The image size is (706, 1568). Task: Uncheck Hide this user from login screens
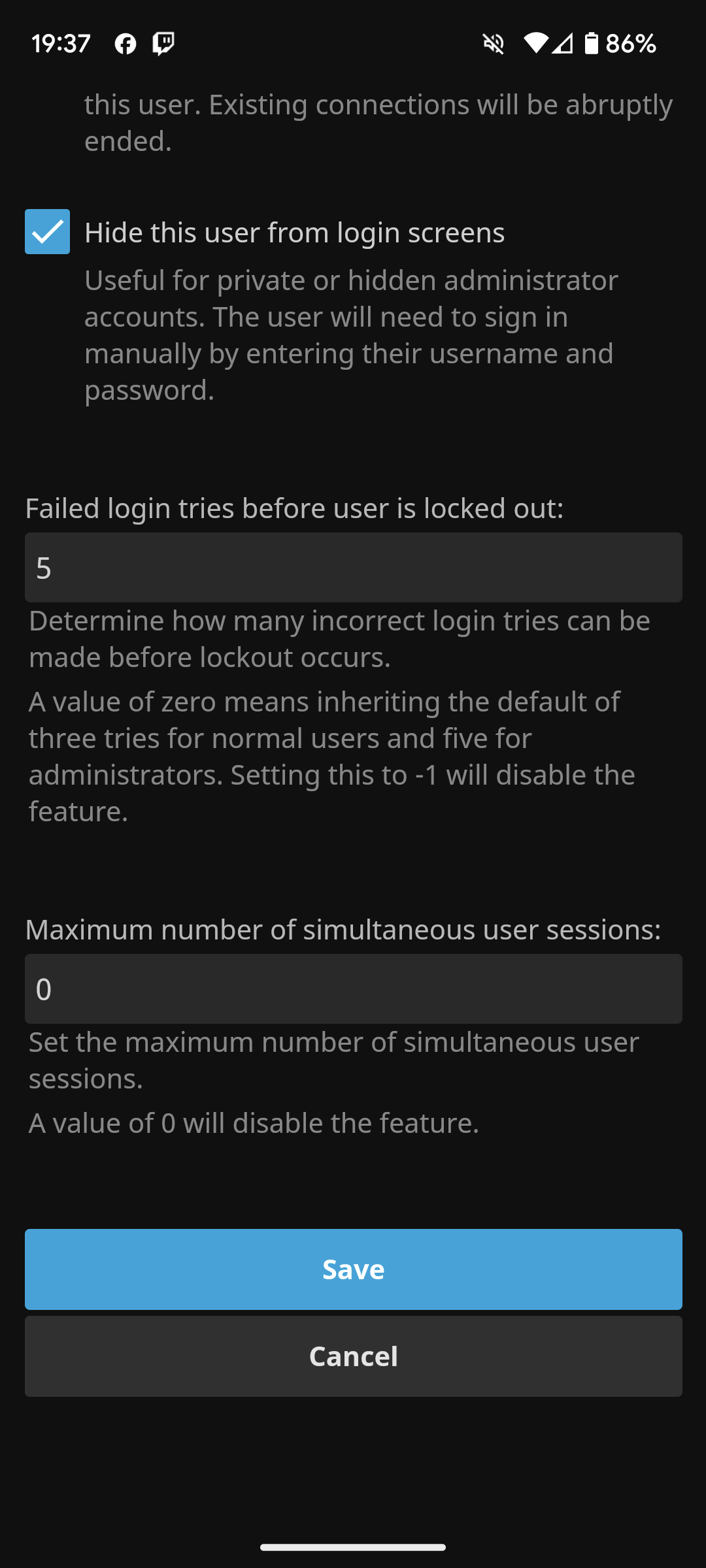point(47,232)
